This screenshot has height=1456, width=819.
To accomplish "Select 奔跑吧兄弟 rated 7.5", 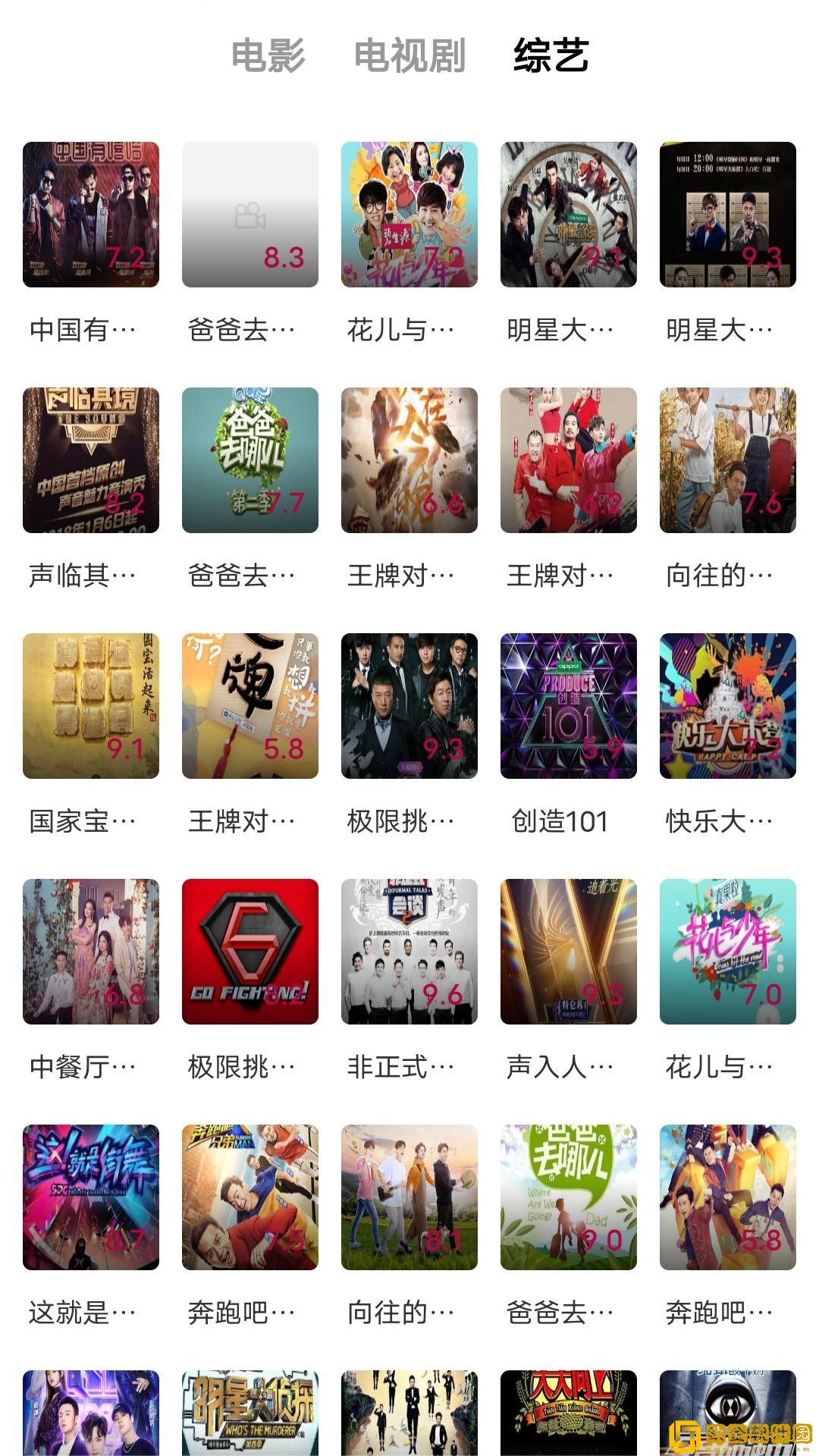I will (x=249, y=1198).
